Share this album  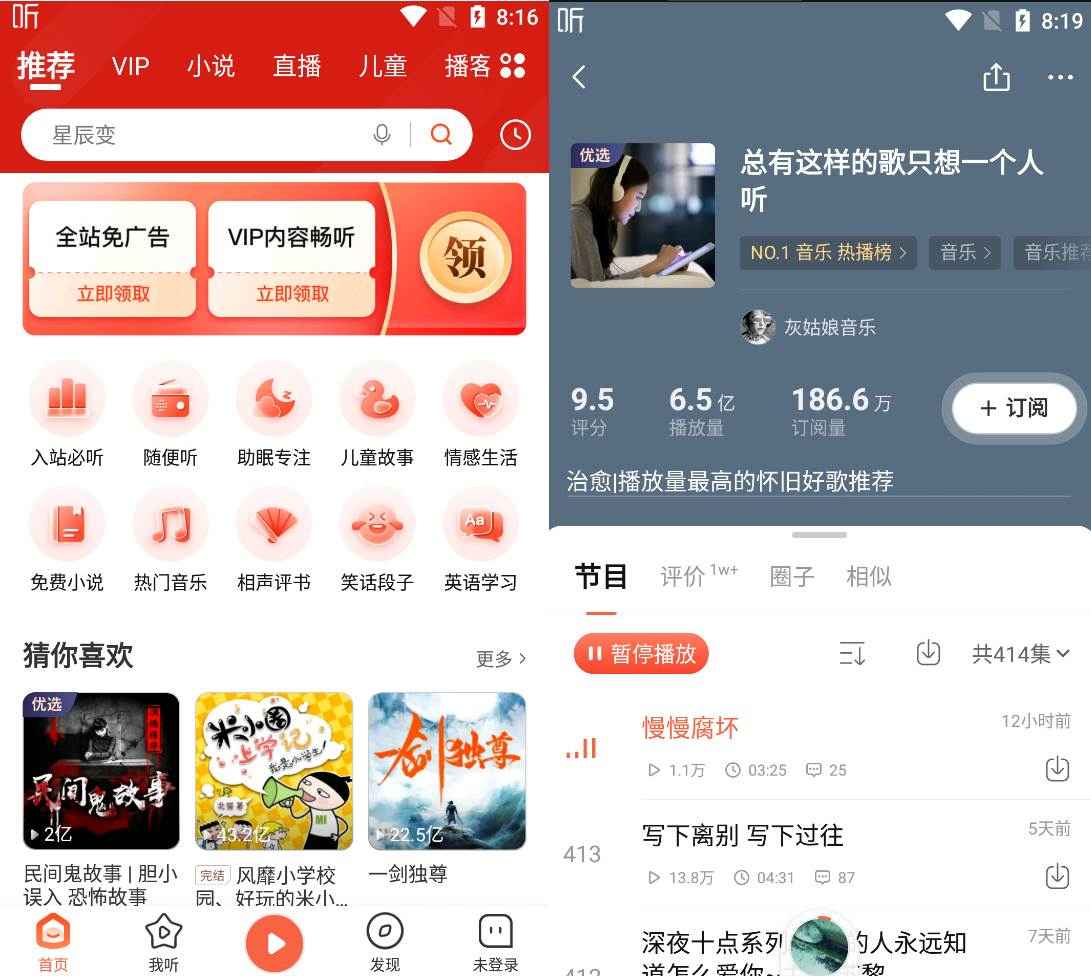[x=996, y=77]
